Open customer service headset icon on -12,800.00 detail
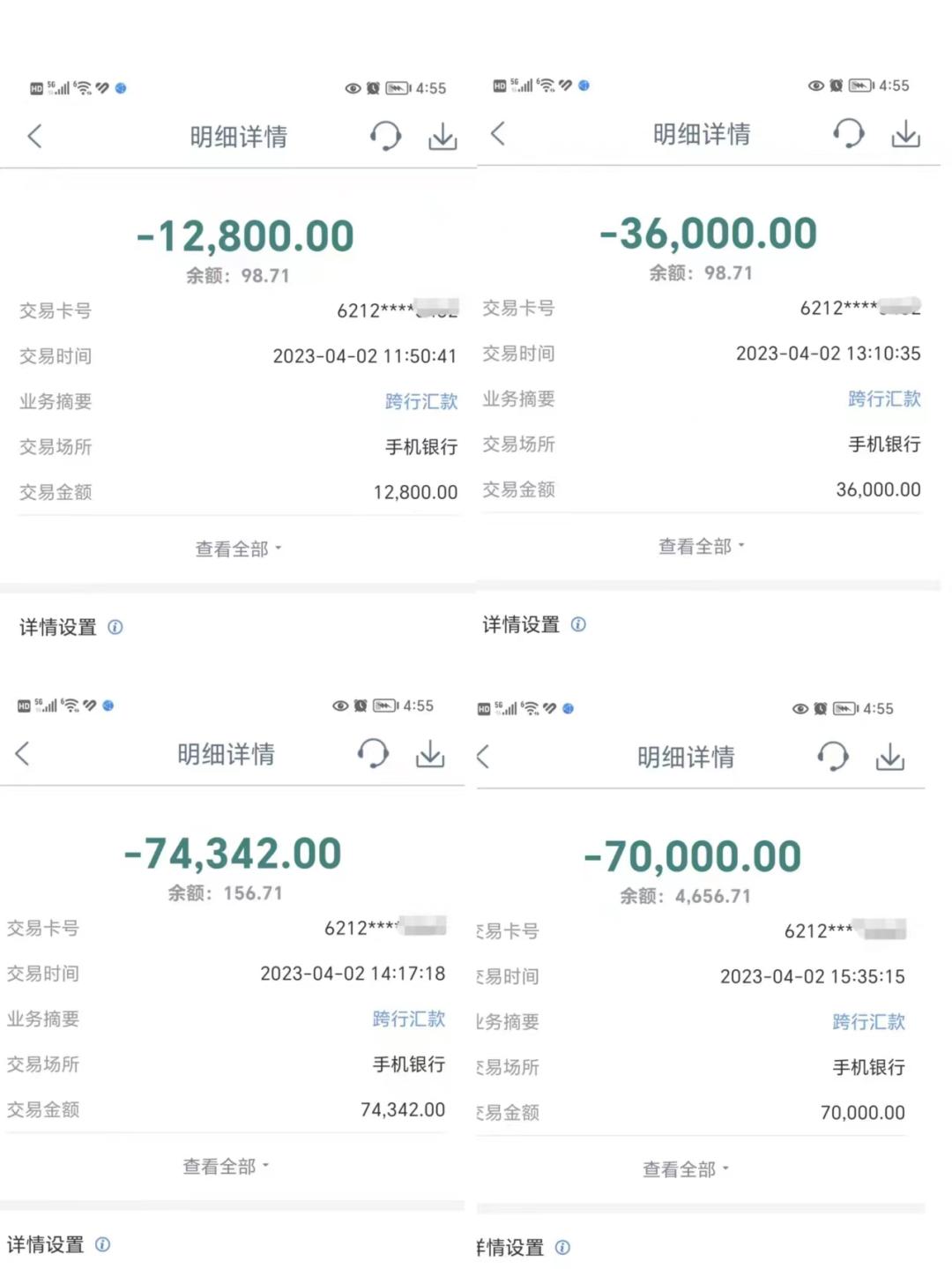952x1269 pixels. click(385, 136)
